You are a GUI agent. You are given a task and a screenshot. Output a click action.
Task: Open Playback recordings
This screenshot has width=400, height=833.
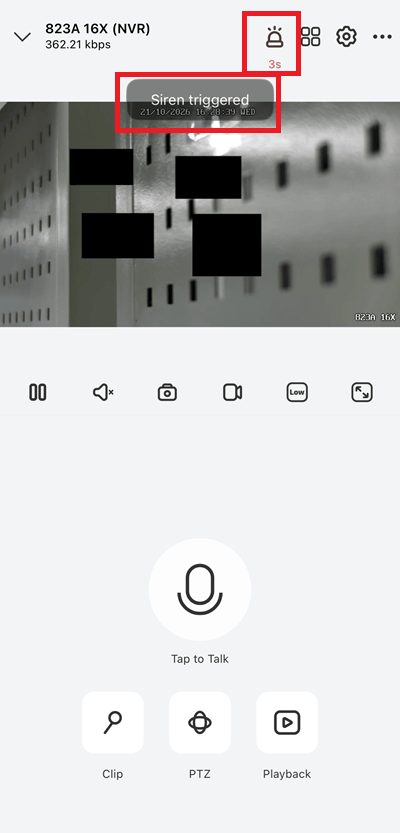287,722
